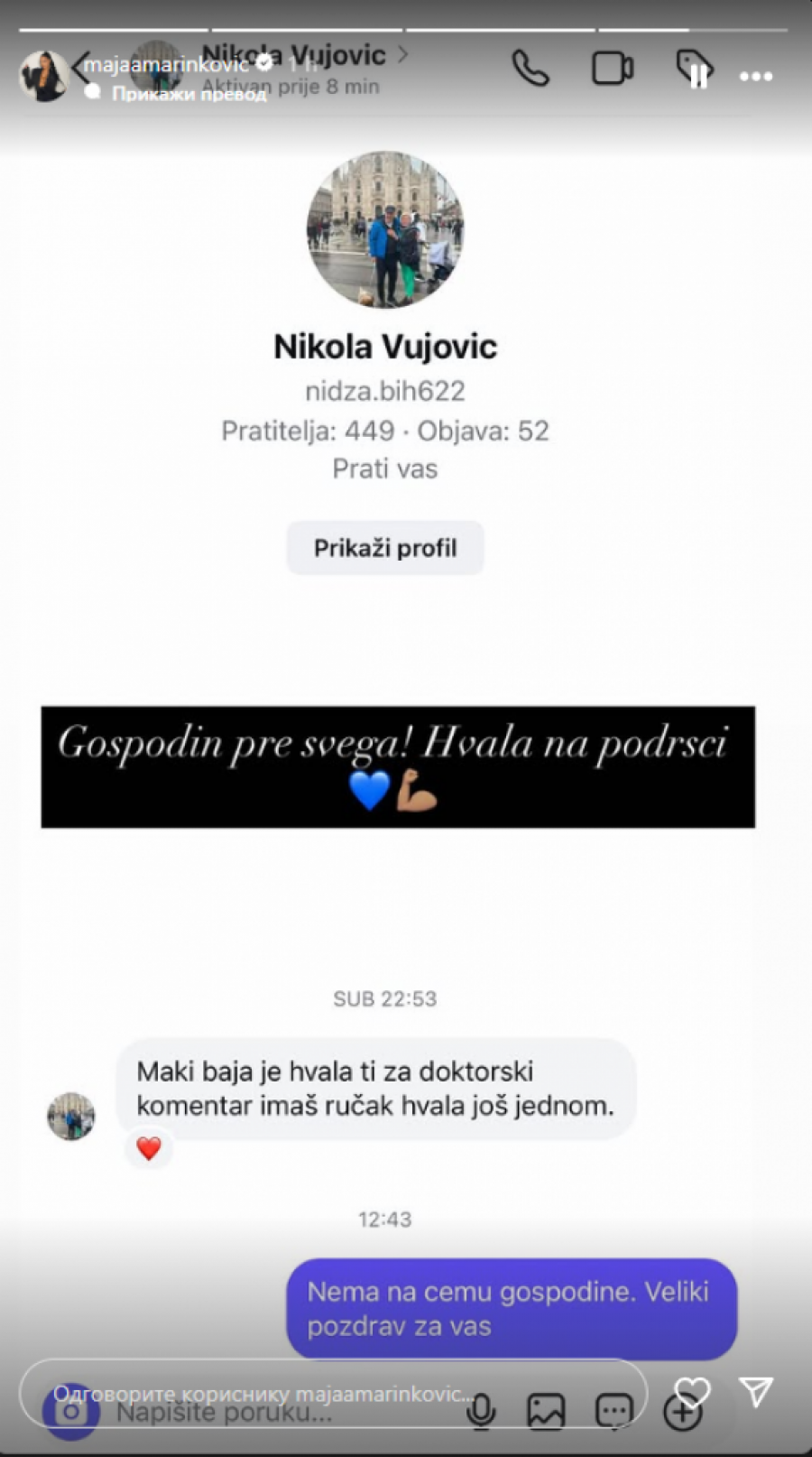
Task: Like this story with the heart
Action: [693, 1393]
